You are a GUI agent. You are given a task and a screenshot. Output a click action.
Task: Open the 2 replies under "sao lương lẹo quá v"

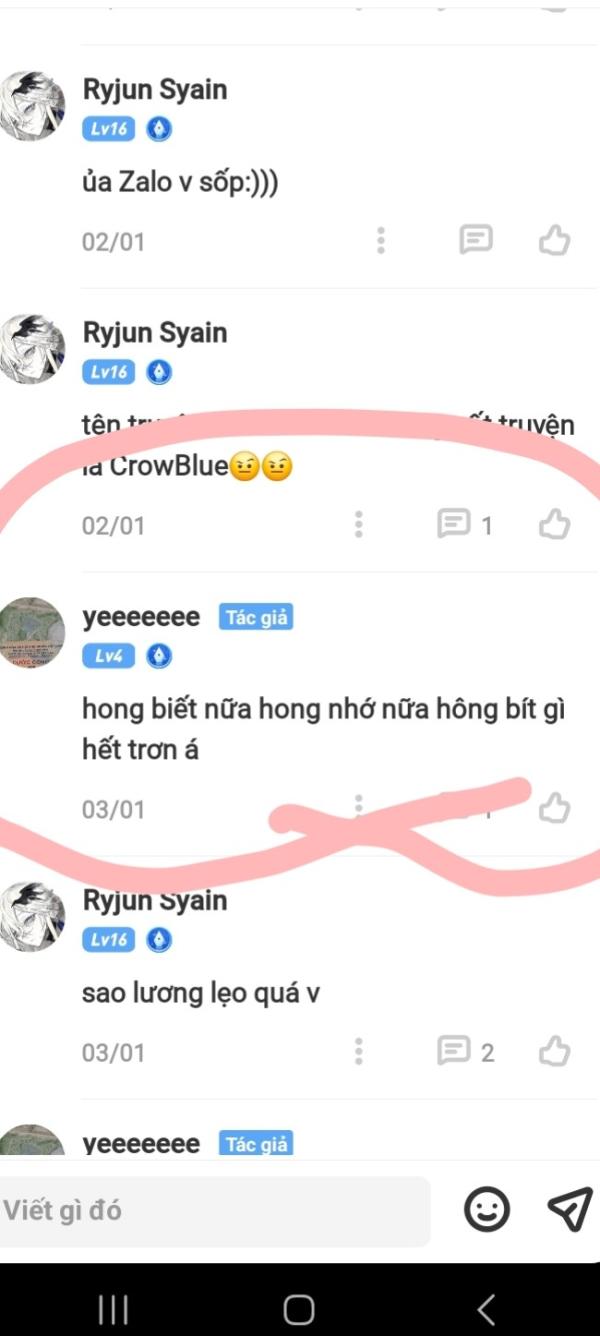point(466,1051)
